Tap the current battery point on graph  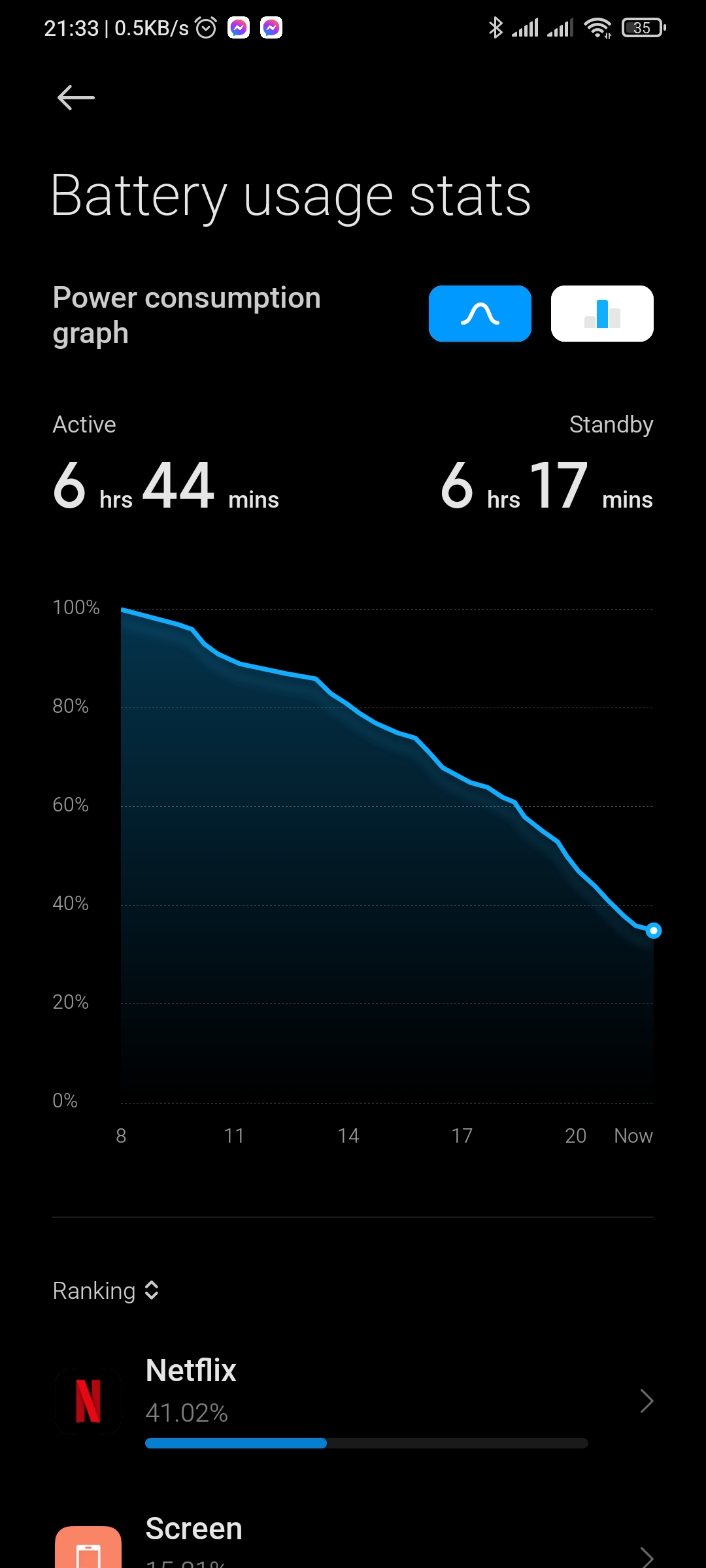(653, 930)
